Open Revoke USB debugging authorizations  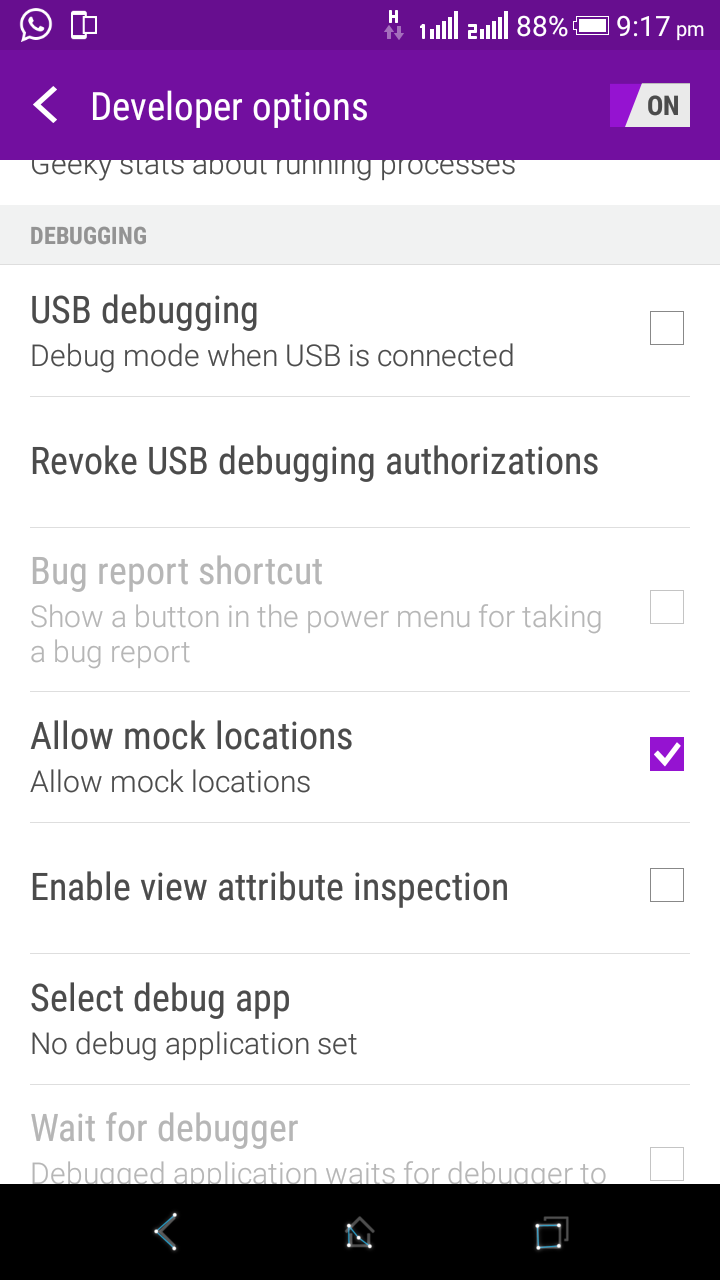[315, 462]
